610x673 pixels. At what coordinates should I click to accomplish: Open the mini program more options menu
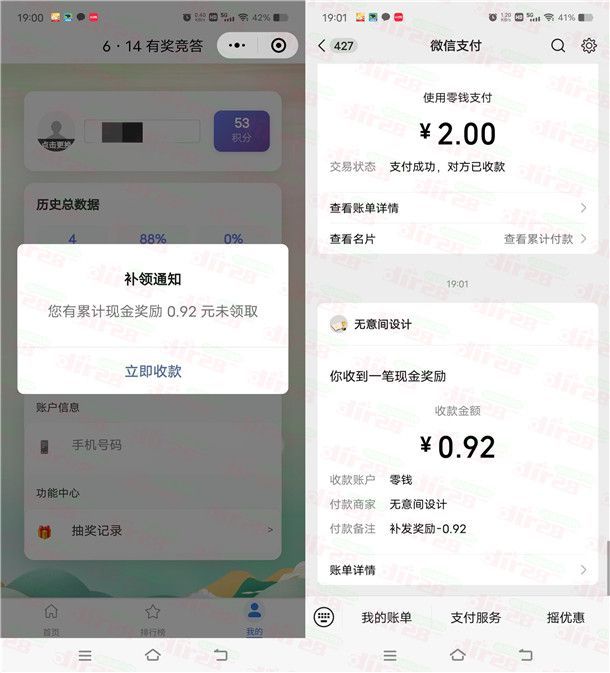[237, 45]
